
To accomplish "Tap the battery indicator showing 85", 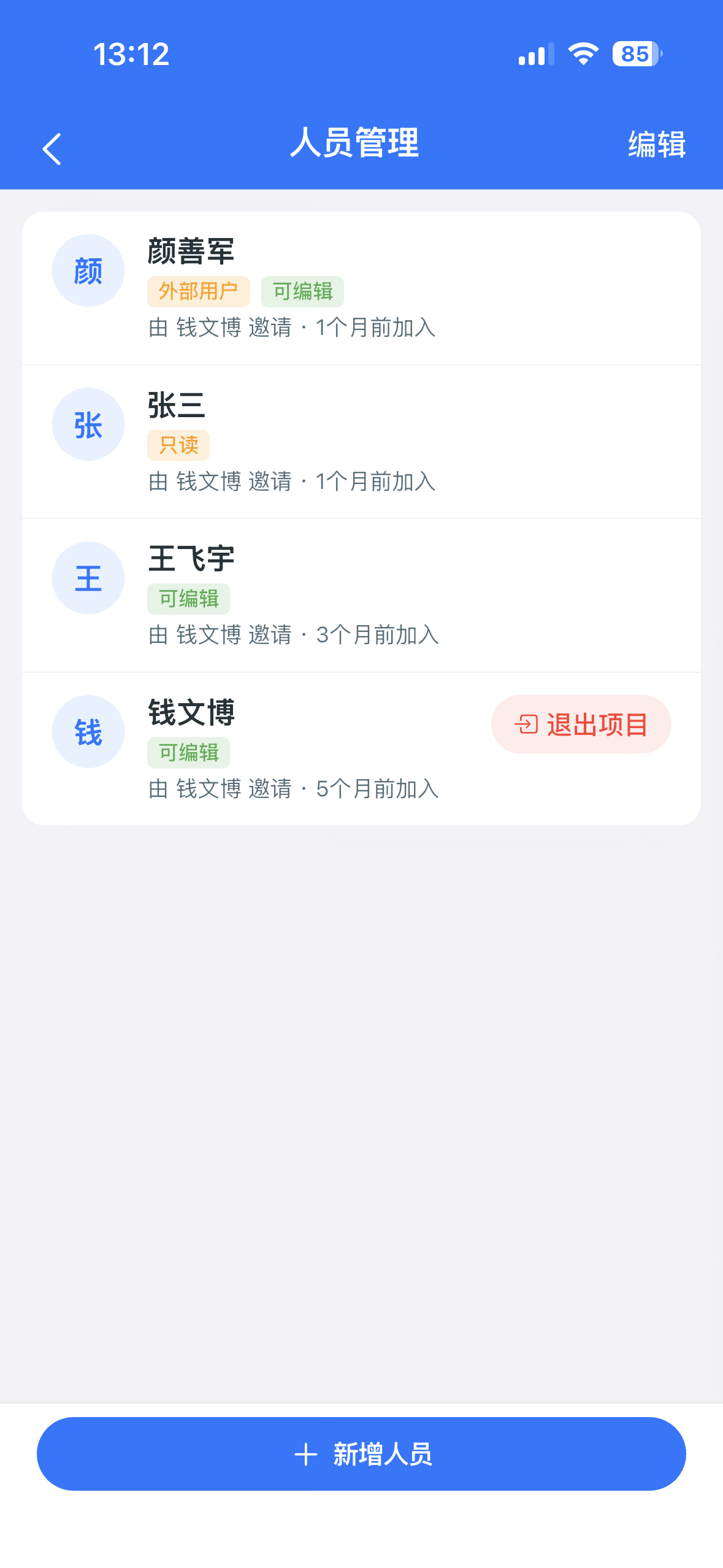I will click(x=636, y=55).
